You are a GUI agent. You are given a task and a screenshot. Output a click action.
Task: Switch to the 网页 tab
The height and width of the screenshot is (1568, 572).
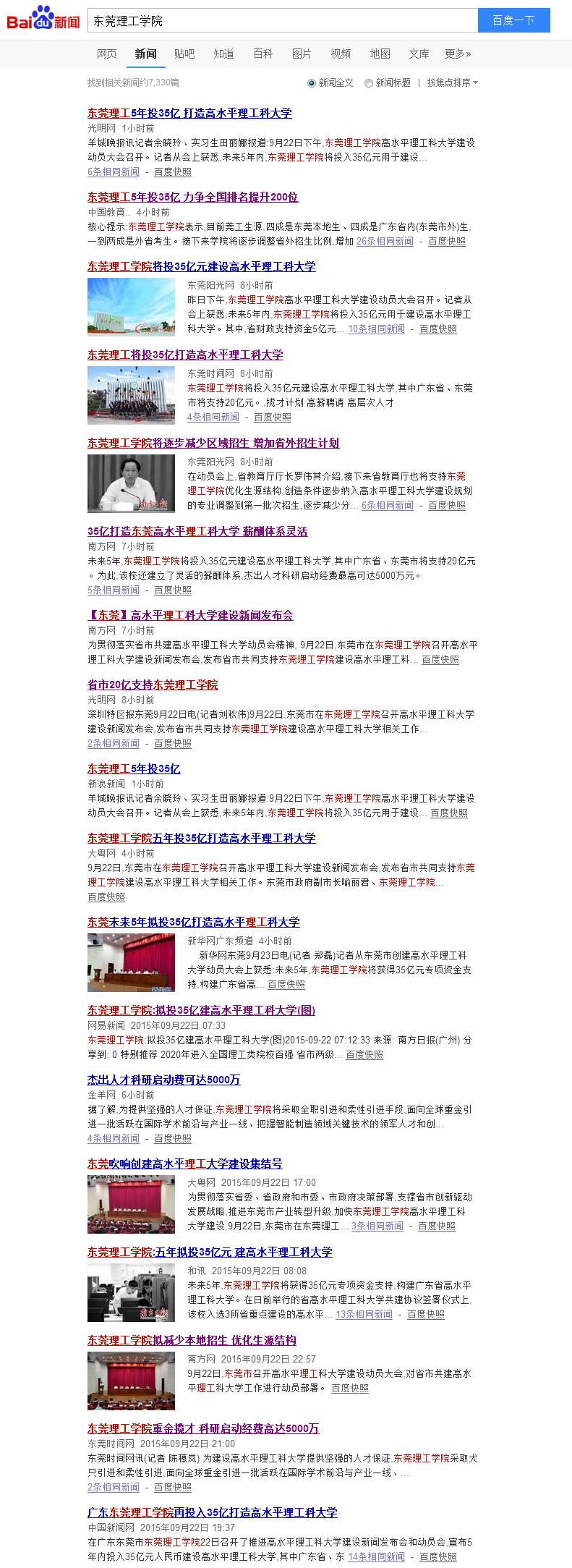(107, 54)
